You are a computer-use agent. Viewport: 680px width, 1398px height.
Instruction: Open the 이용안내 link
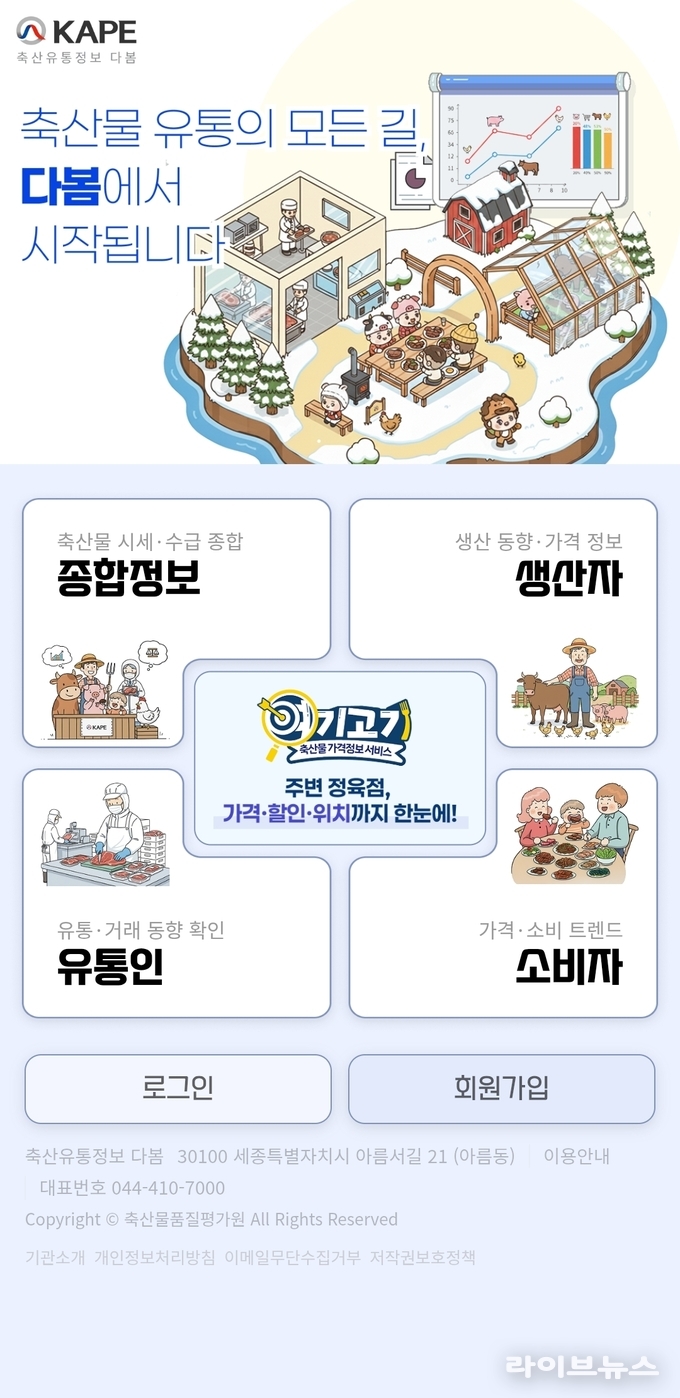[x=576, y=1156]
